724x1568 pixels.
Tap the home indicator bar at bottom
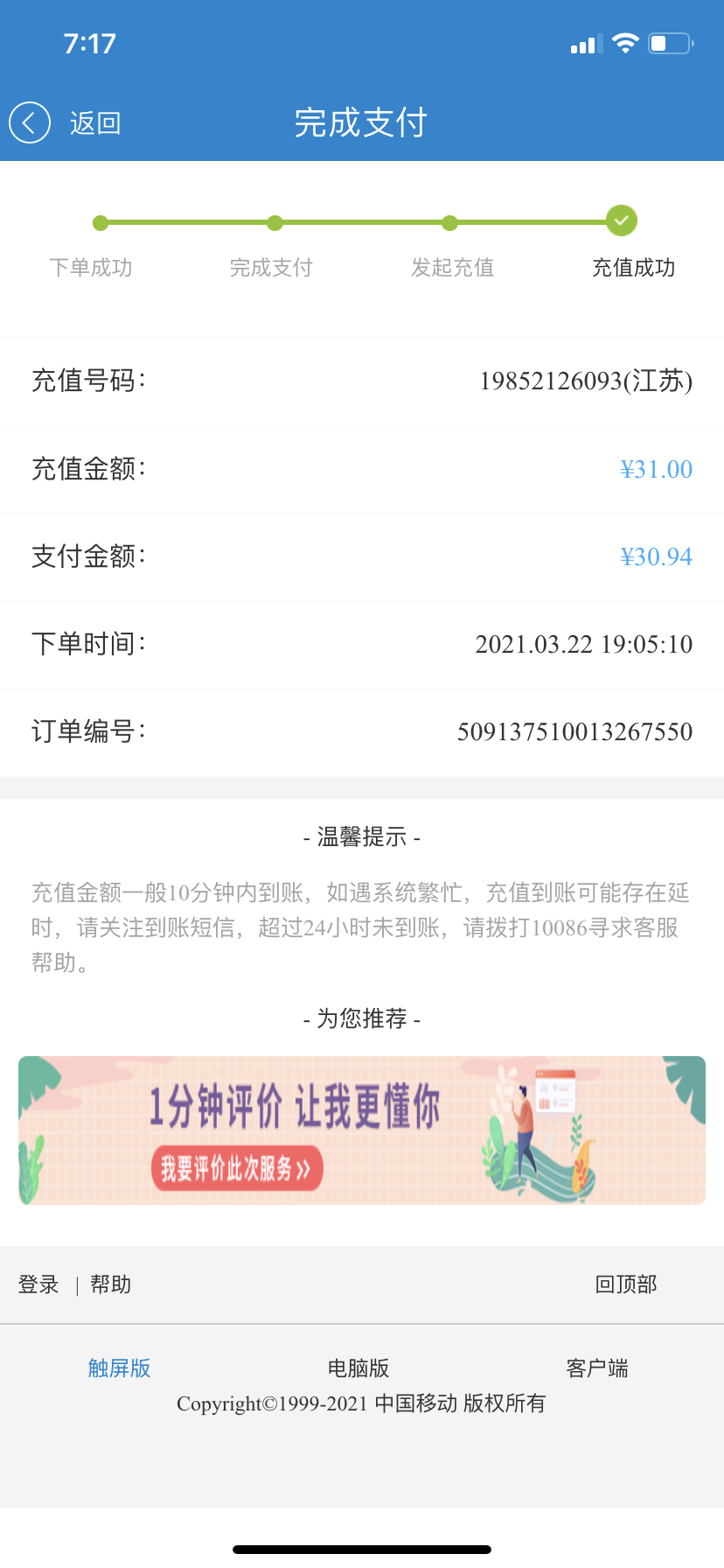point(361,1547)
